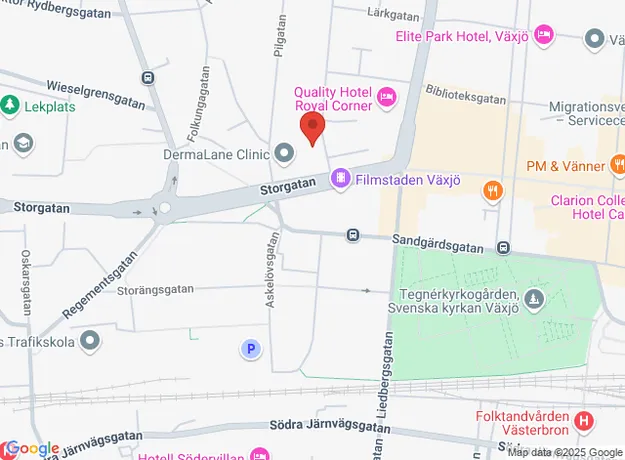Open DermaLane Clinic place marker
The image size is (625, 460).
[x=285, y=153]
